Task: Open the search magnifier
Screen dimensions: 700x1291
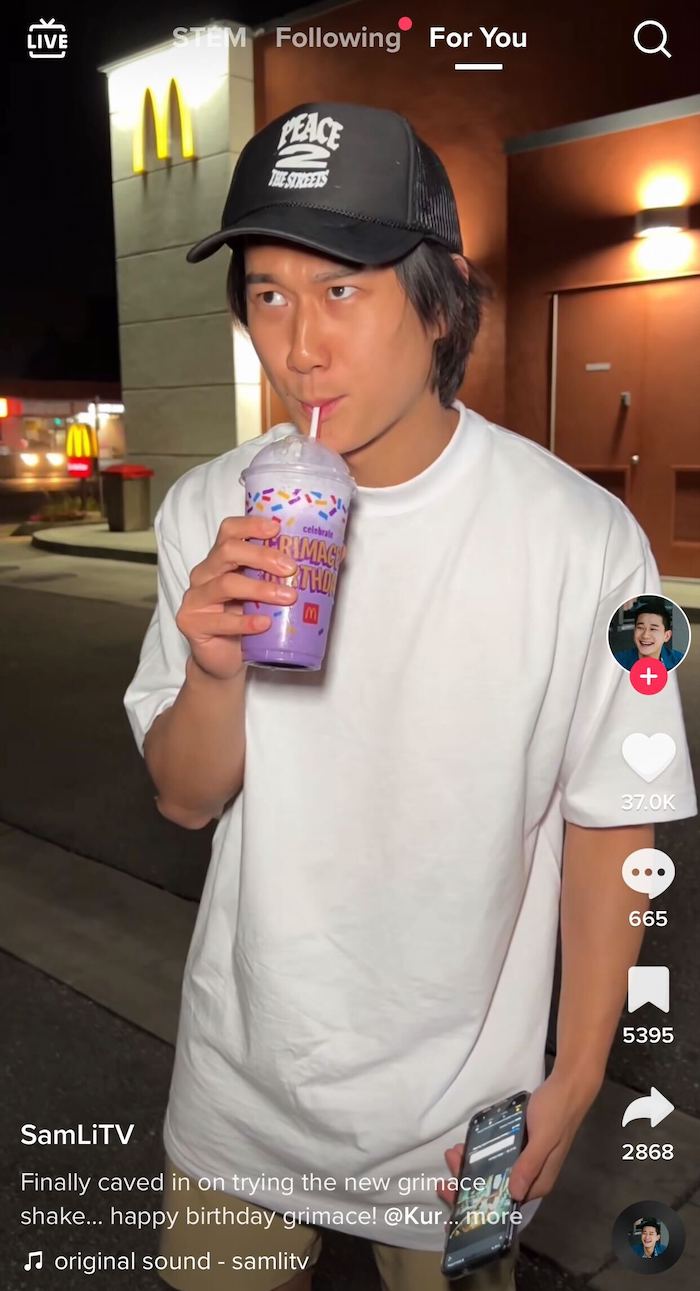Action: click(652, 39)
